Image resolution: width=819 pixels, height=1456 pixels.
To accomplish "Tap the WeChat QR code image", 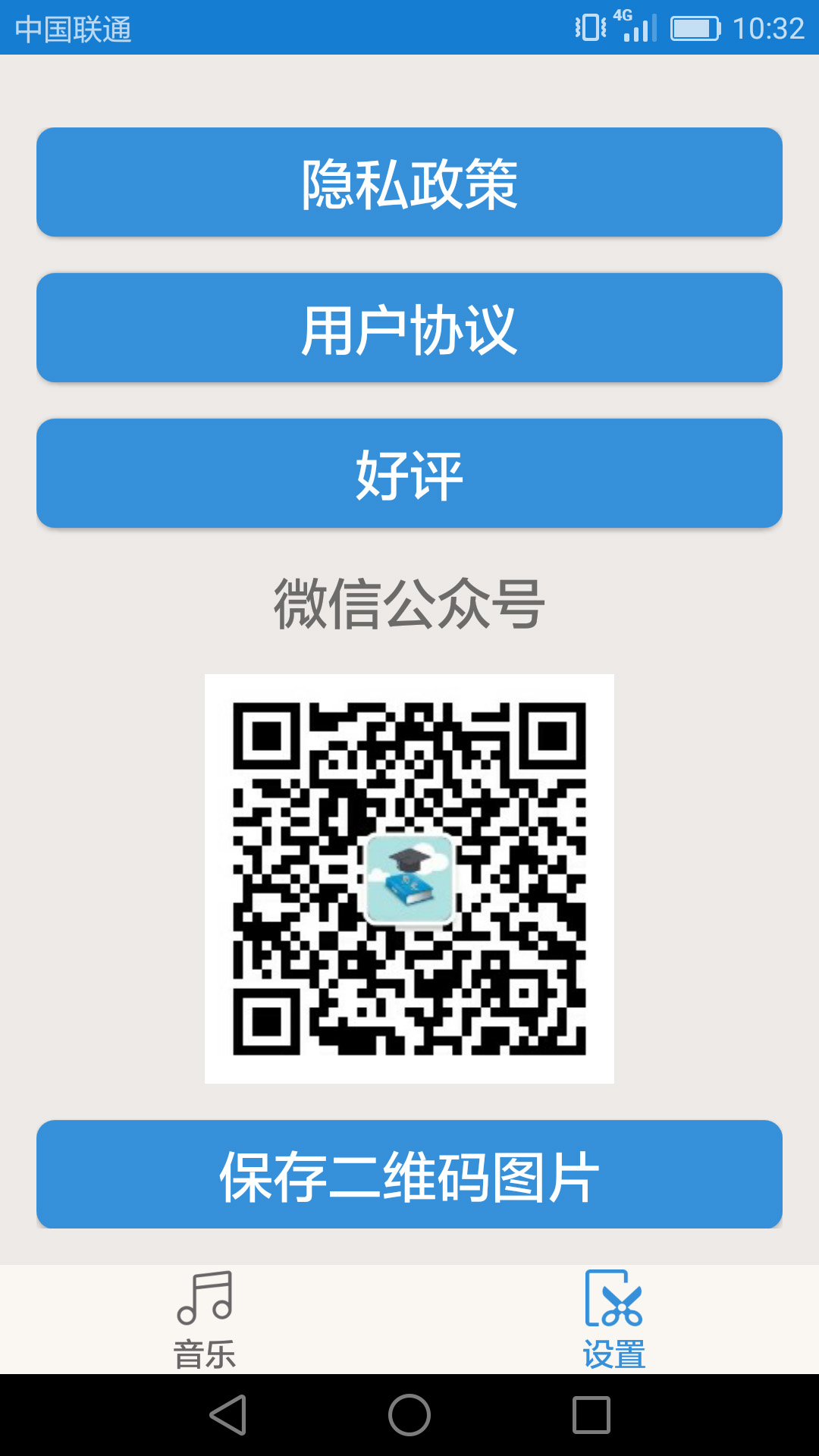I will [409, 880].
